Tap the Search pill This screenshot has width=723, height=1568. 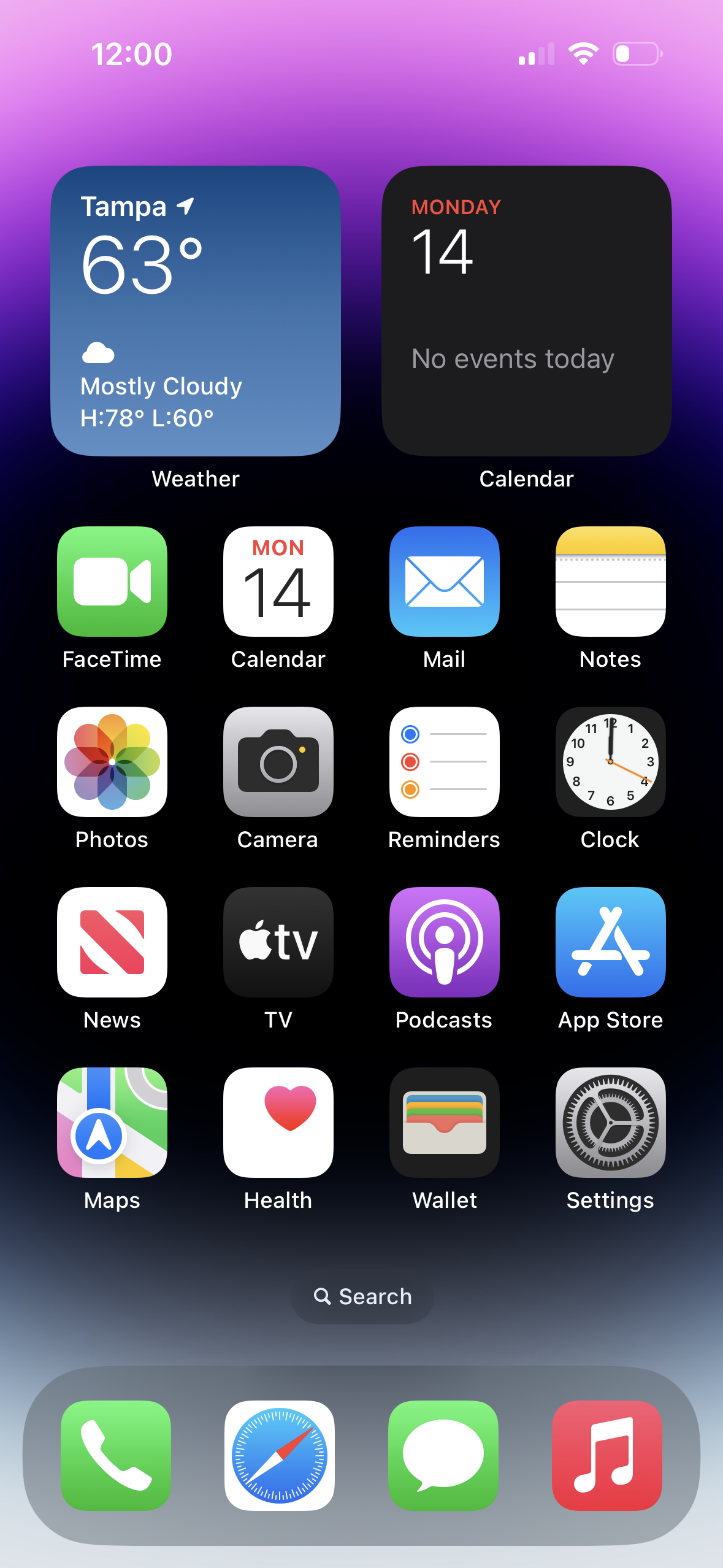tap(361, 1296)
